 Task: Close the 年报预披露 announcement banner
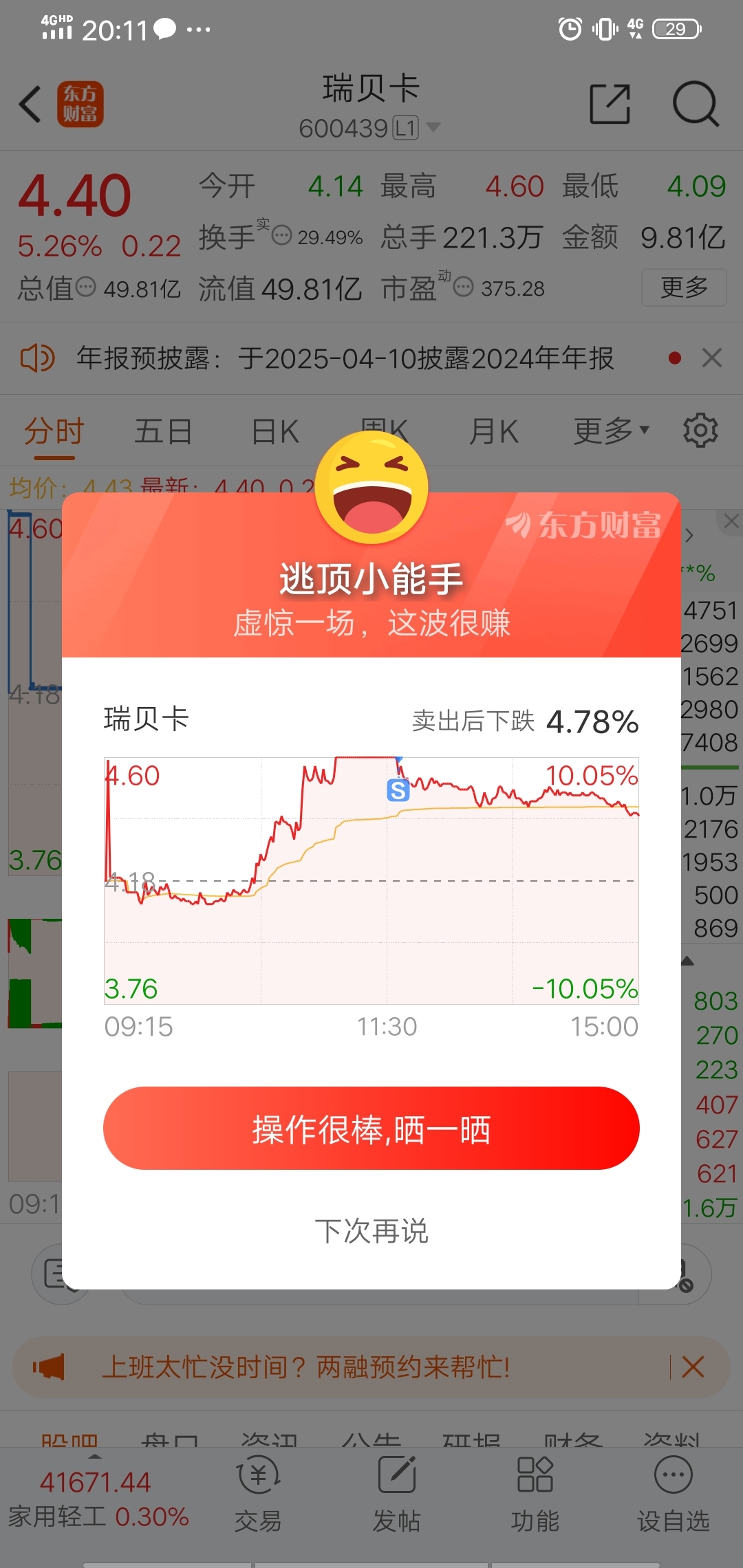(712, 358)
